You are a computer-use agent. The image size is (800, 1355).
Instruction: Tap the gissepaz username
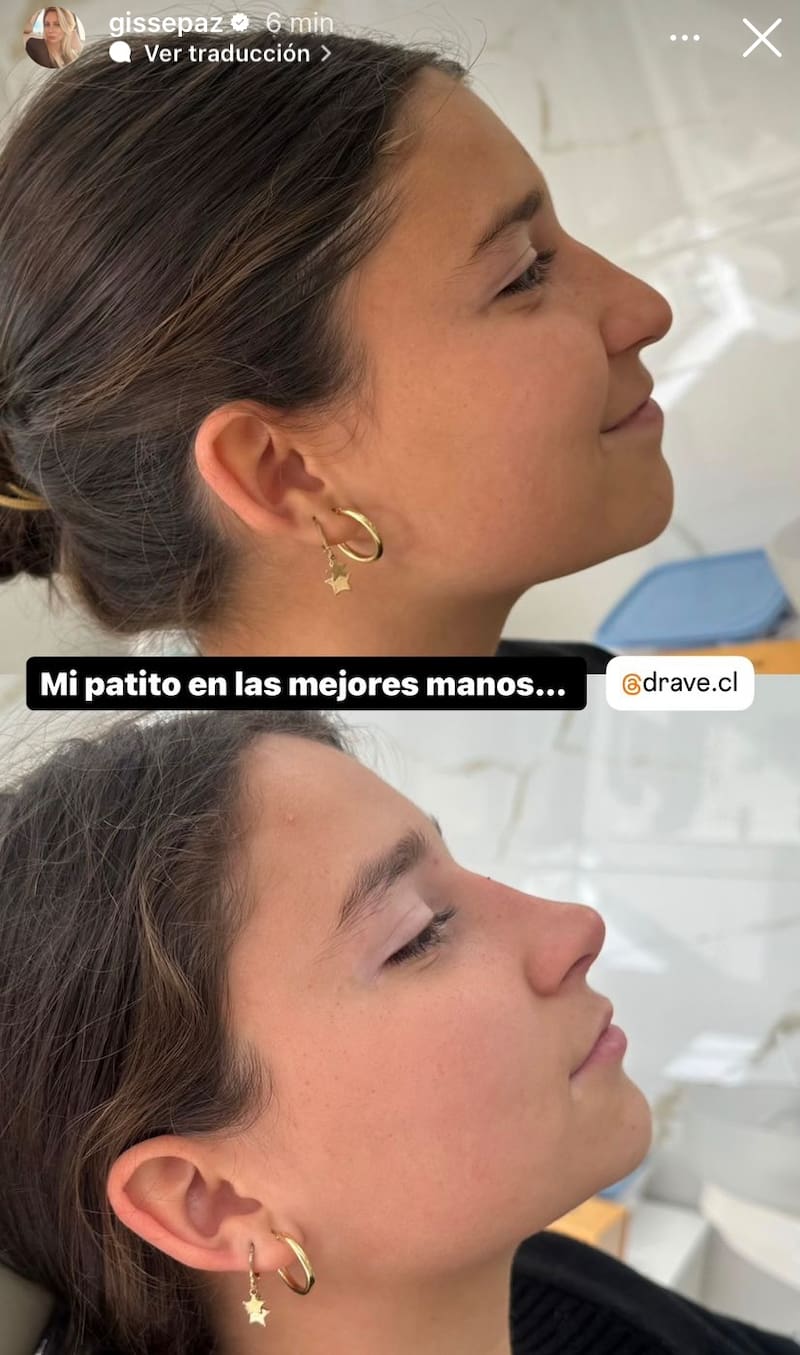[x=167, y=22]
